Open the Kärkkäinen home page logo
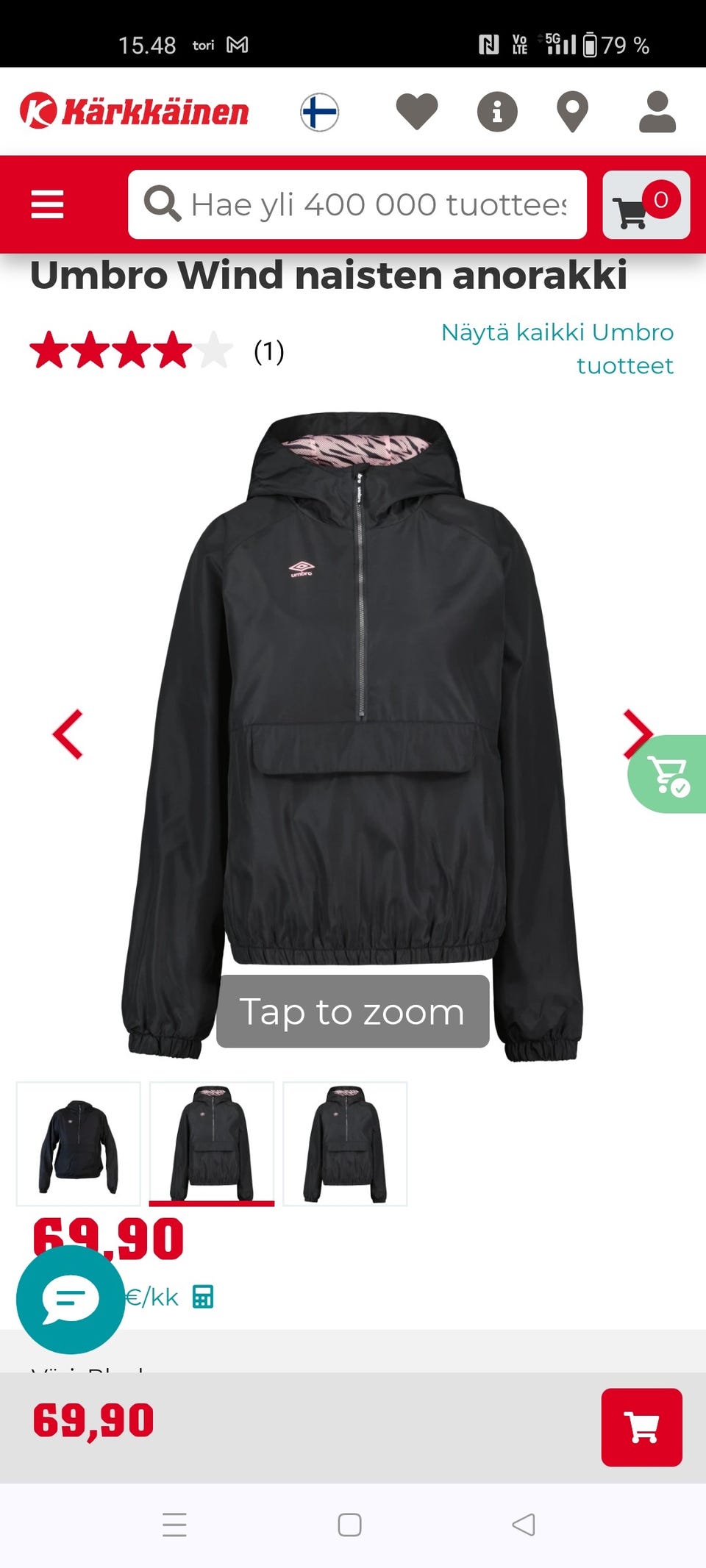The height and width of the screenshot is (1568, 706). (x=134, y=112)
